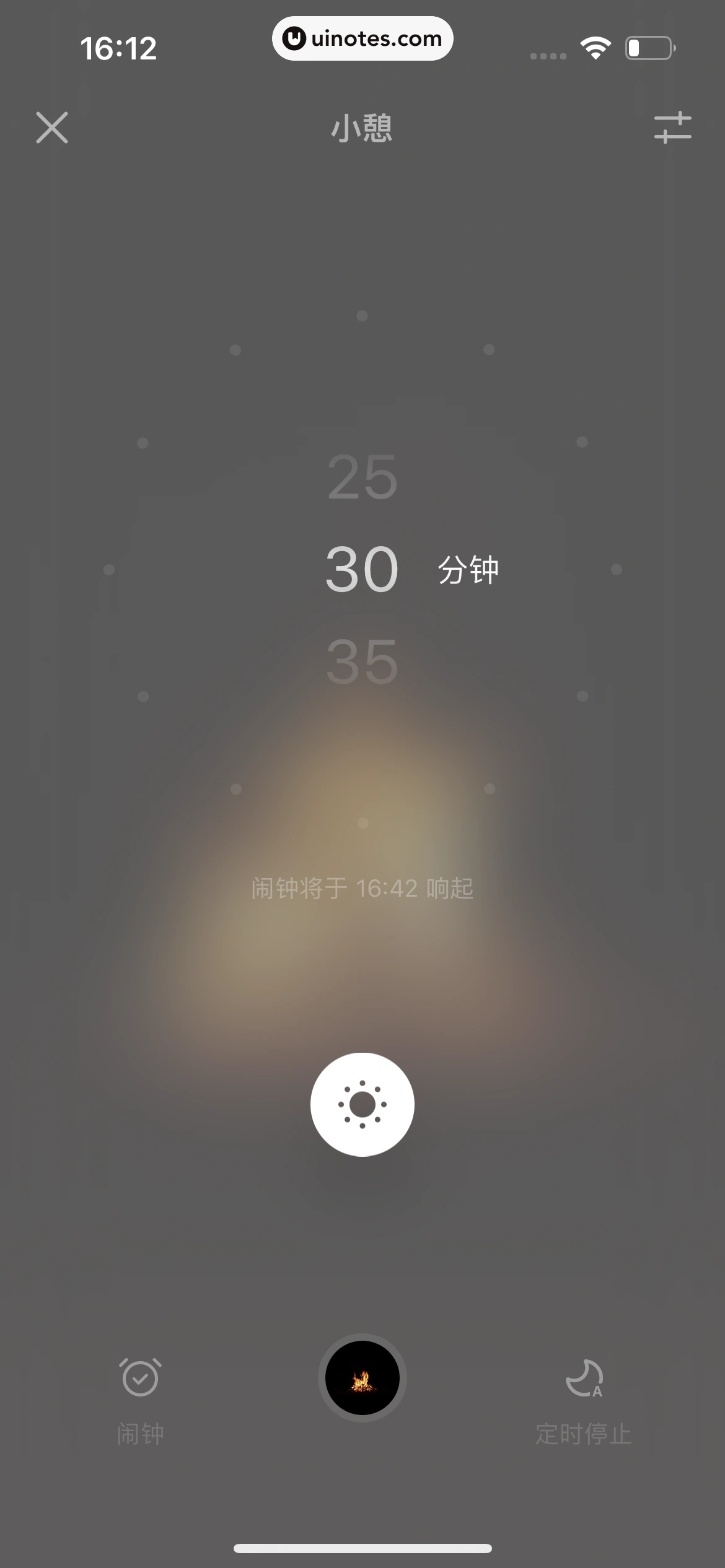Image resolution: width=725 pixels, height=1568 pixels.
Task: Open timer settings with the sliders icon
Action: click(674, 128)
